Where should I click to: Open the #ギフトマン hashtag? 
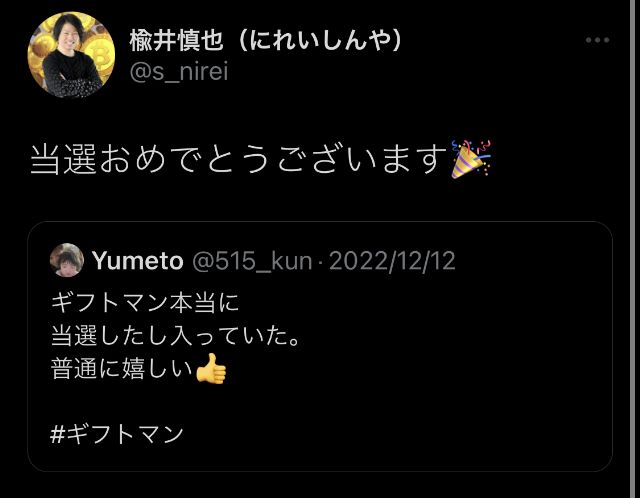(x=117, y=434)
